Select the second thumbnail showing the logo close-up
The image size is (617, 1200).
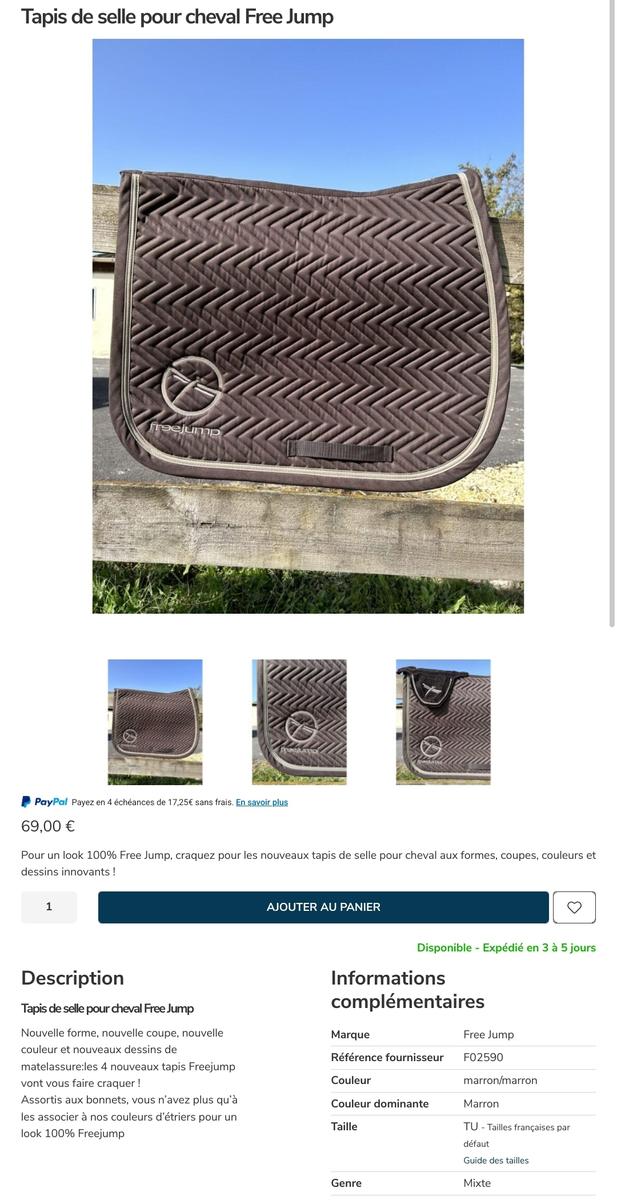coord(299,721)
